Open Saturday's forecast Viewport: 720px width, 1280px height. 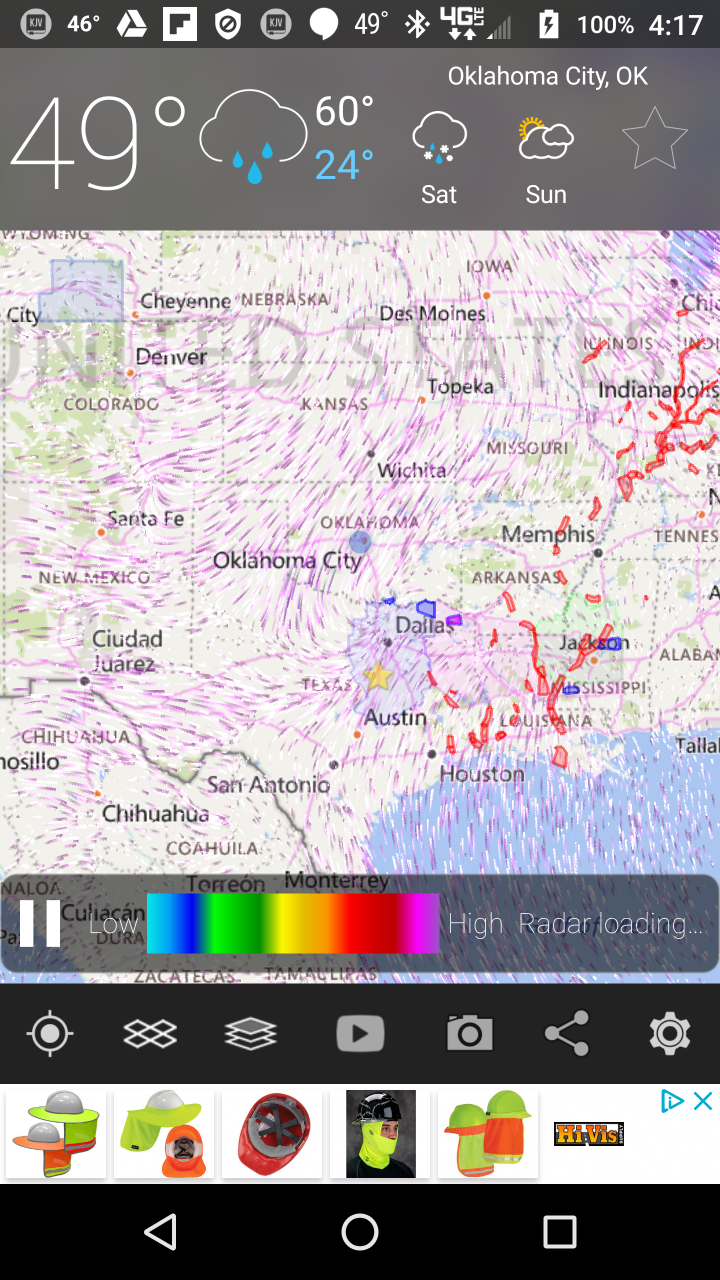439,157
